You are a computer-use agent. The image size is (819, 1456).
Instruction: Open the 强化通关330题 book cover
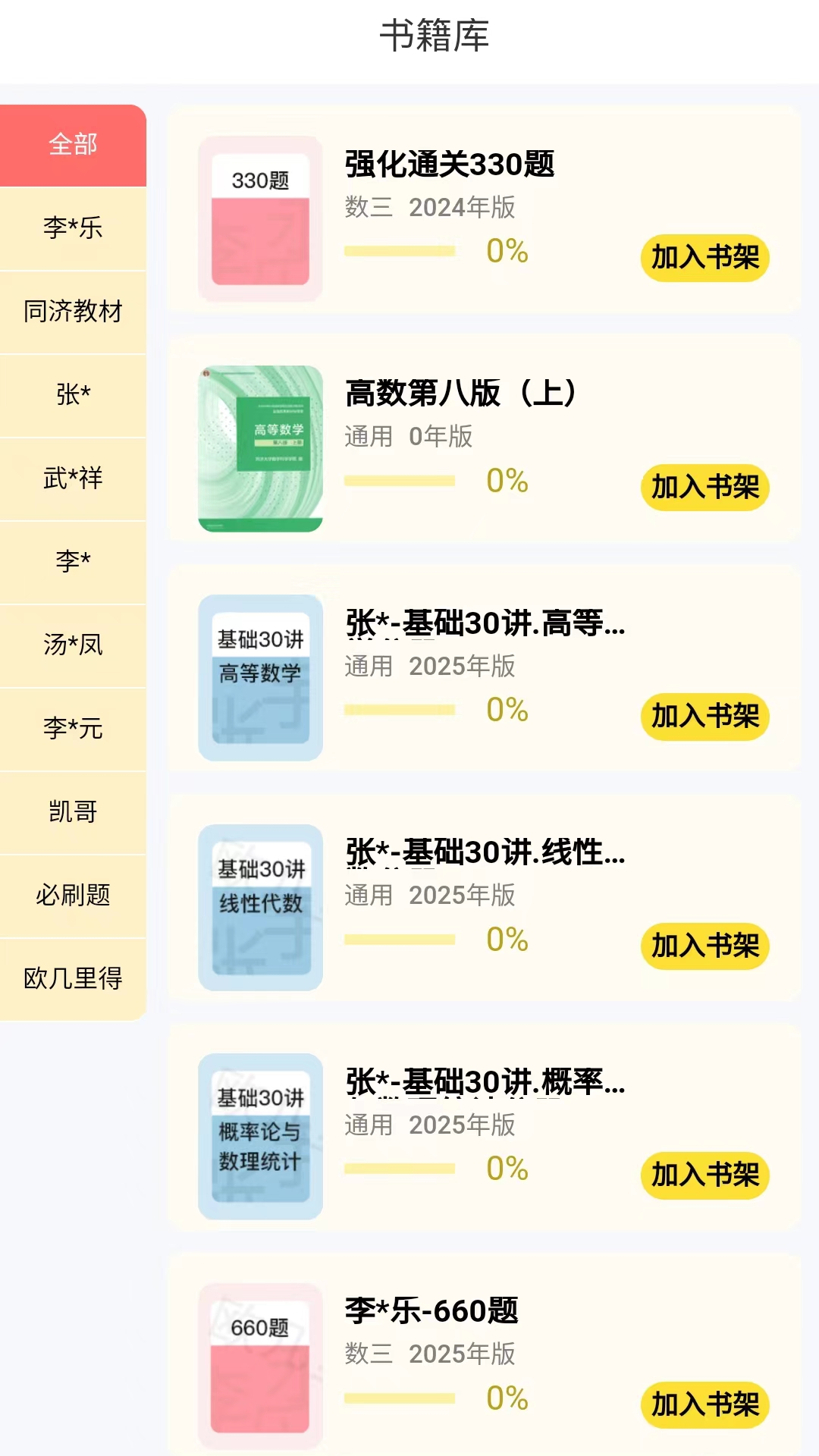(x=260, y=219)
